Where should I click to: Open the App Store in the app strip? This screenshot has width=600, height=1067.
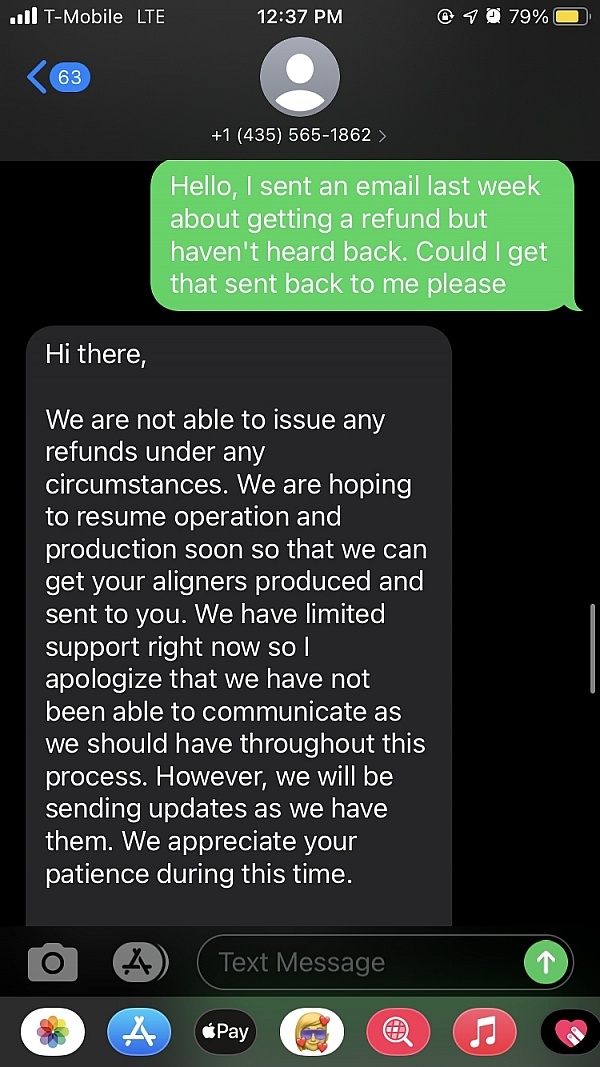coord(139,1032)
